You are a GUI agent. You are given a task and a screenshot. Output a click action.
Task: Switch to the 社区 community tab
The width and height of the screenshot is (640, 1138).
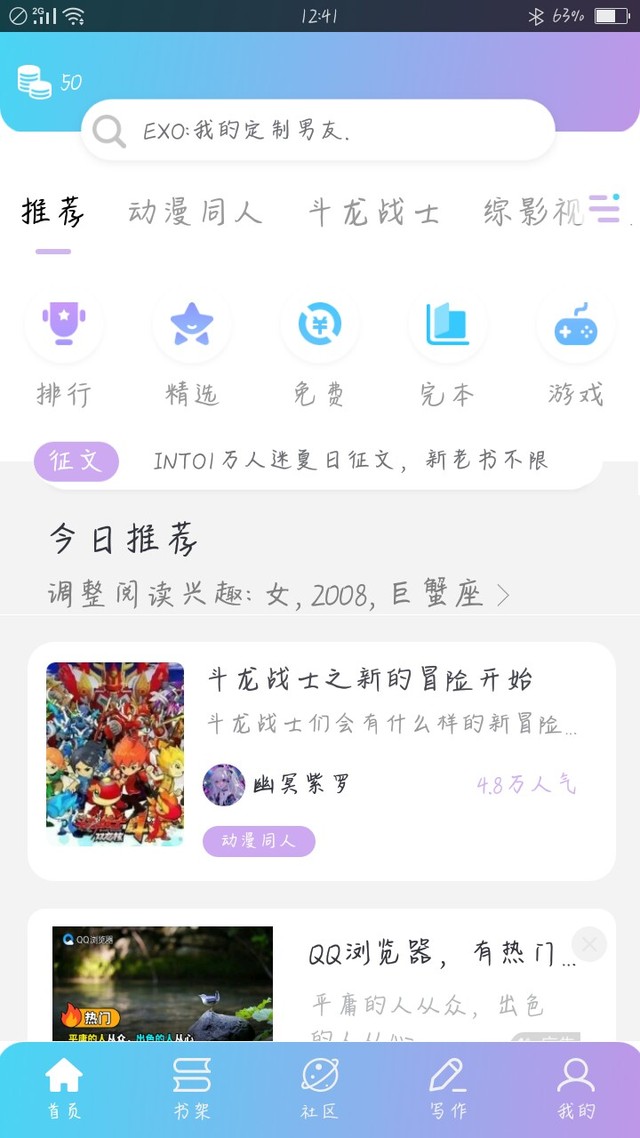[320, 1090]
